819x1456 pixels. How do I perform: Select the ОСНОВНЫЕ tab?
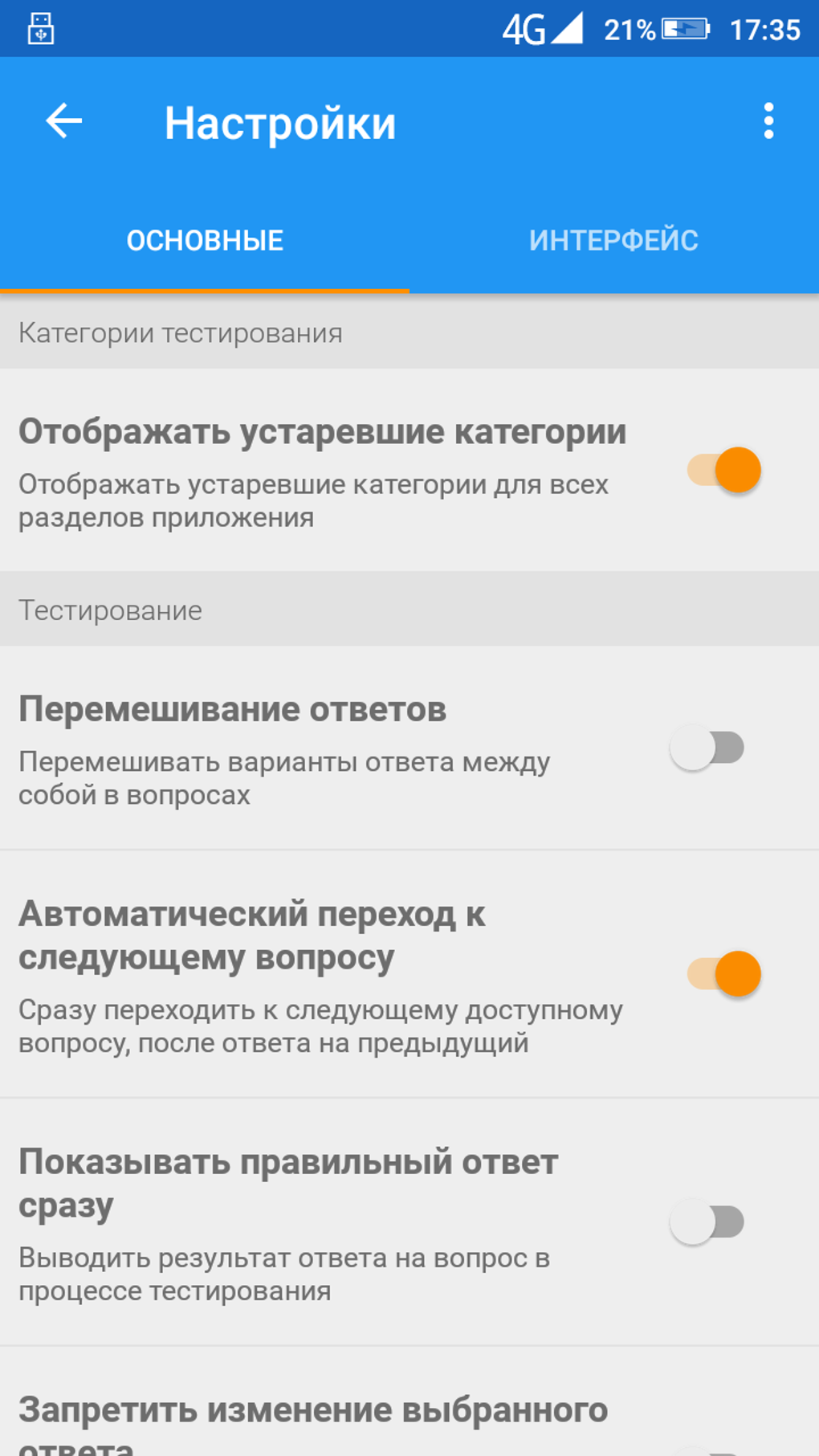(205, 240)
